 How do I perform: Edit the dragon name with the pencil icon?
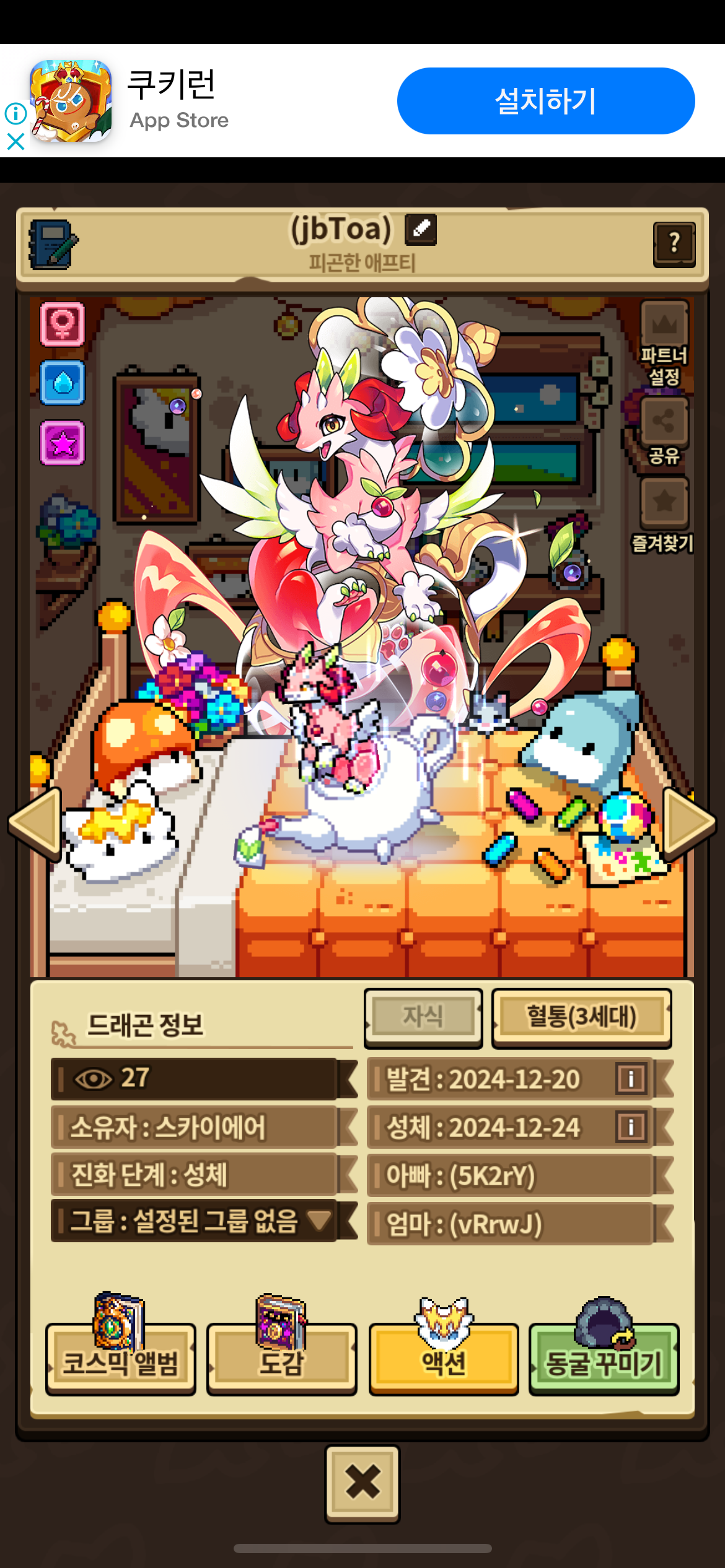[x=421, y=229]
